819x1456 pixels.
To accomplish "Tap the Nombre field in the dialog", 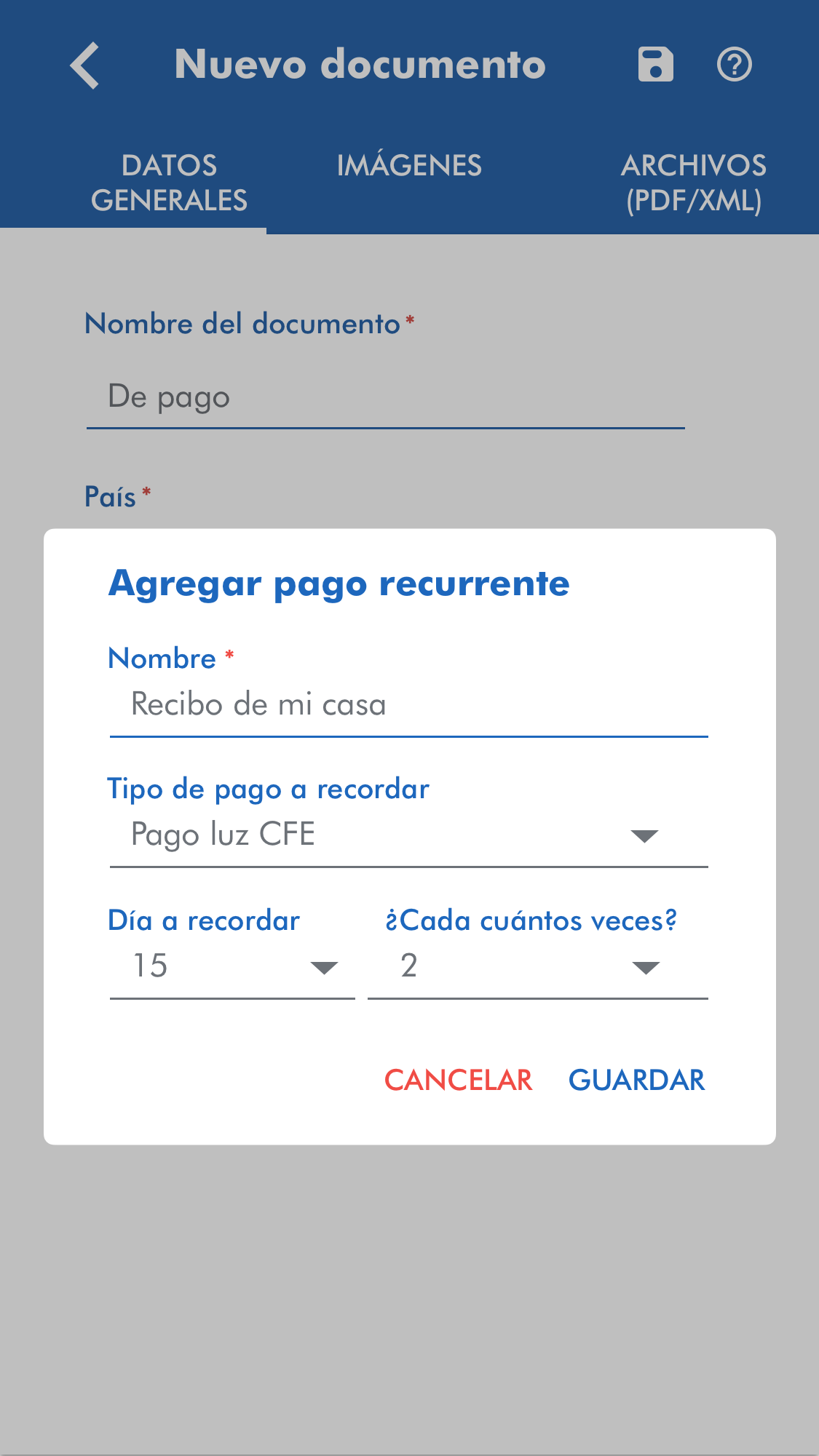I will pyautogui.click(x=408, y=705).
